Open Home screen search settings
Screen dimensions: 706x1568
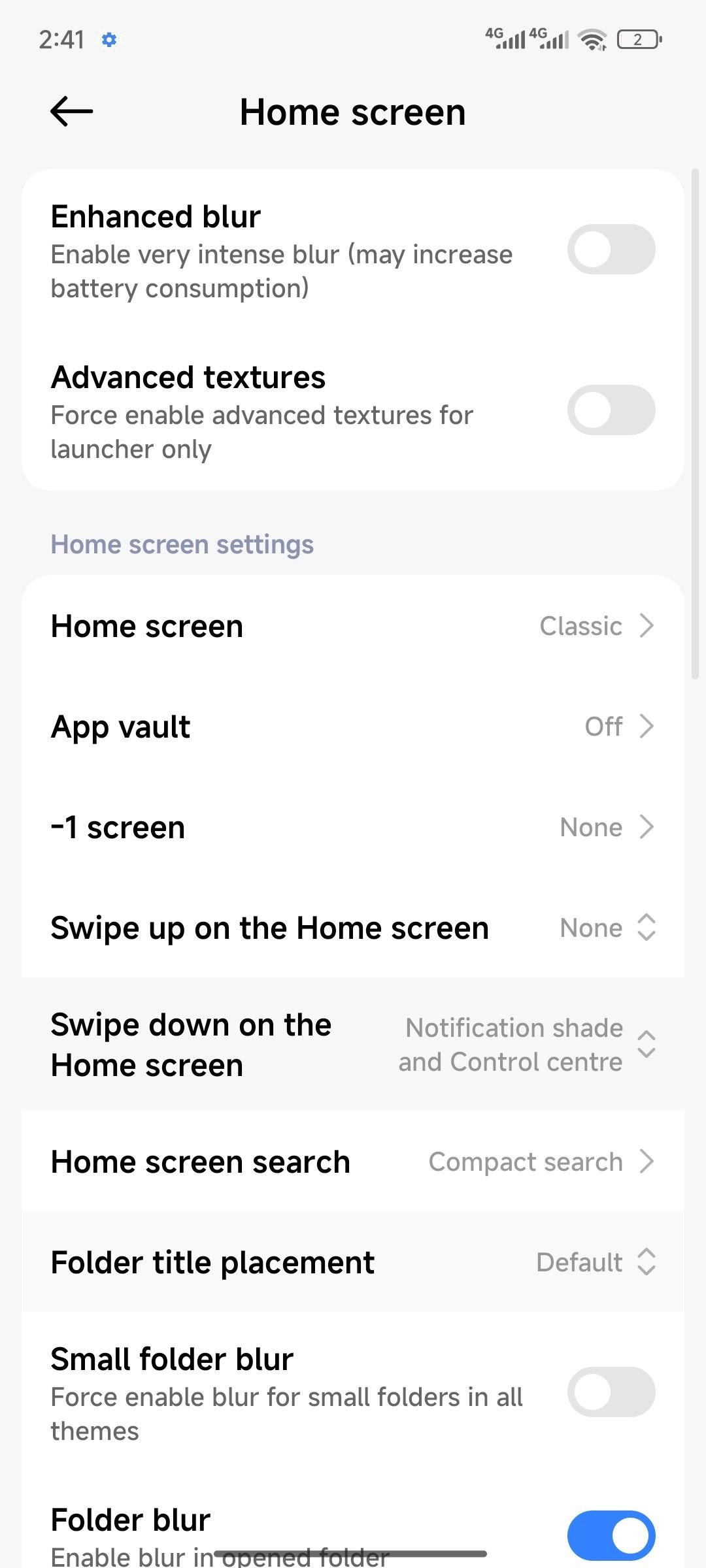(353, 1162)
